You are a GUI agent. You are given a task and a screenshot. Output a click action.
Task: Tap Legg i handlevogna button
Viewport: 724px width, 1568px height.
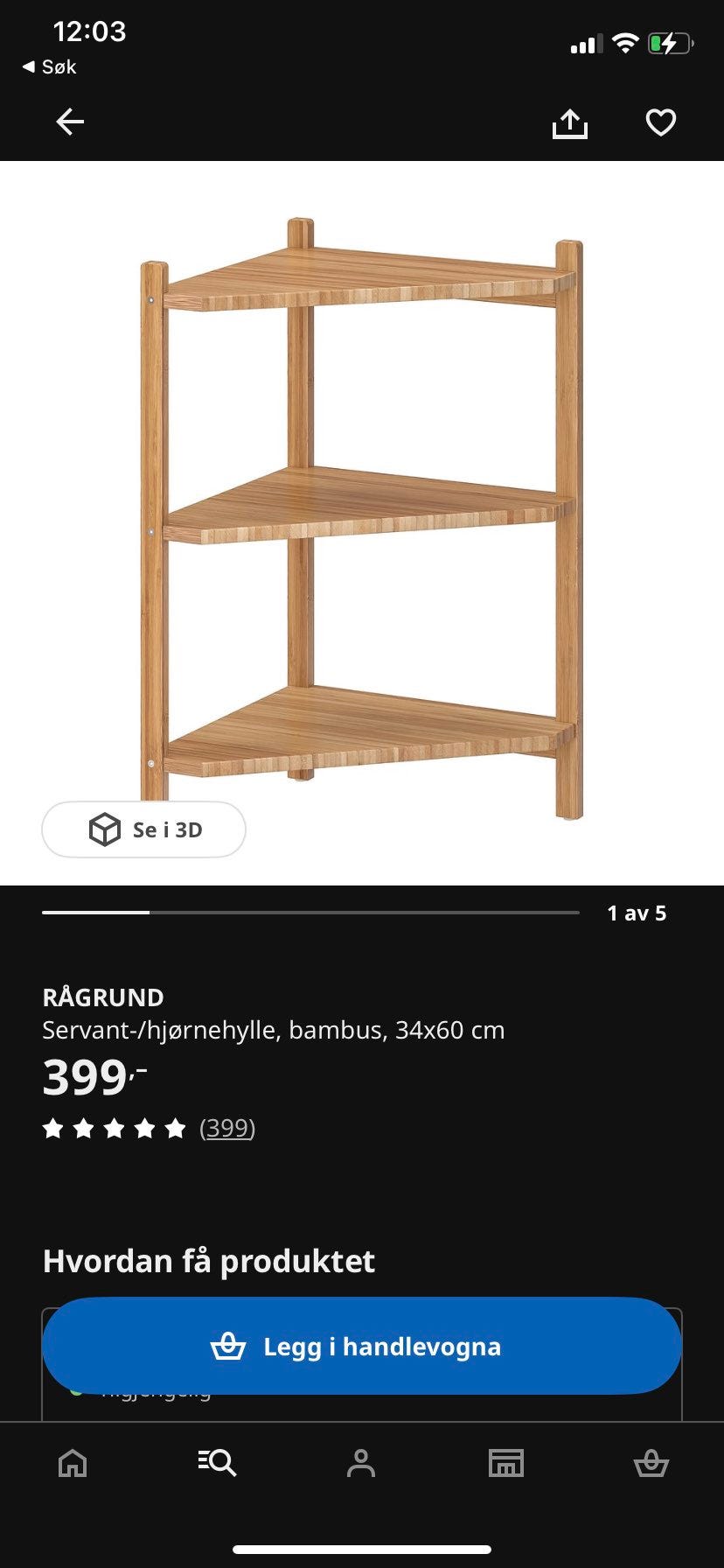click(x=362, y=1346)
